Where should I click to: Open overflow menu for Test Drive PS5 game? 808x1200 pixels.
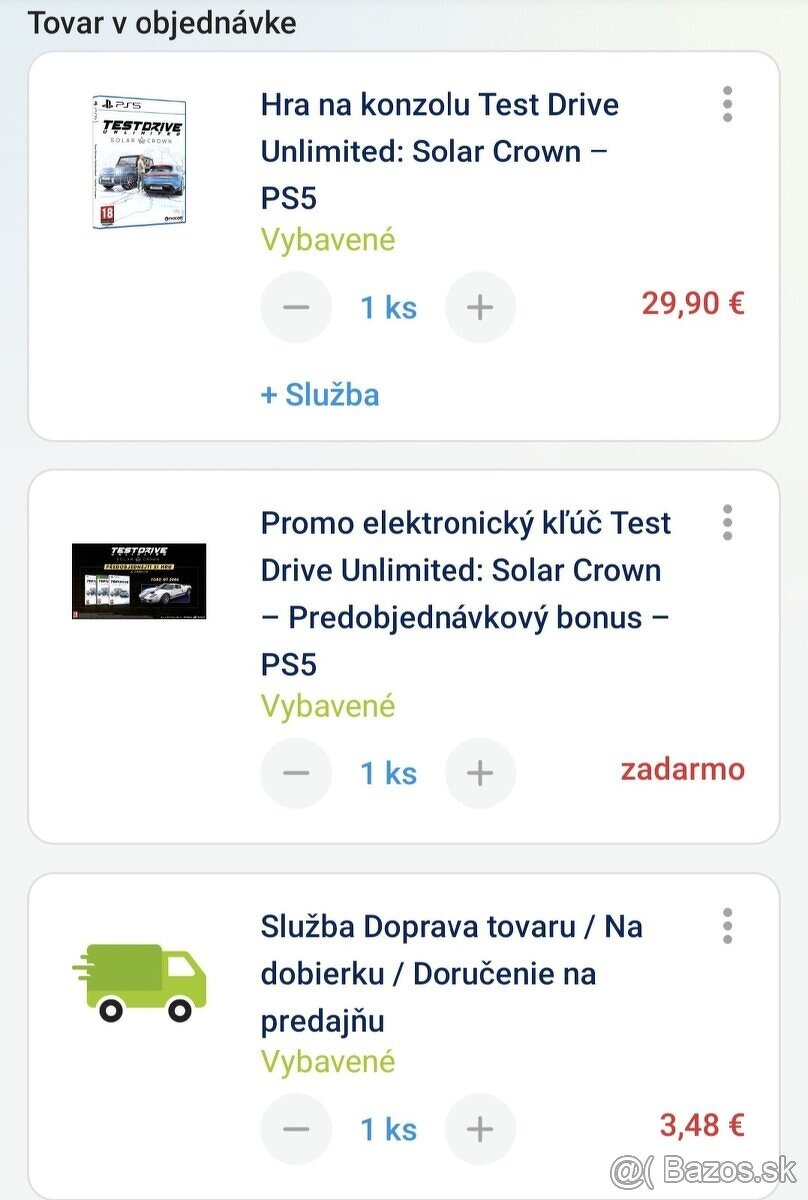point(727,104)
